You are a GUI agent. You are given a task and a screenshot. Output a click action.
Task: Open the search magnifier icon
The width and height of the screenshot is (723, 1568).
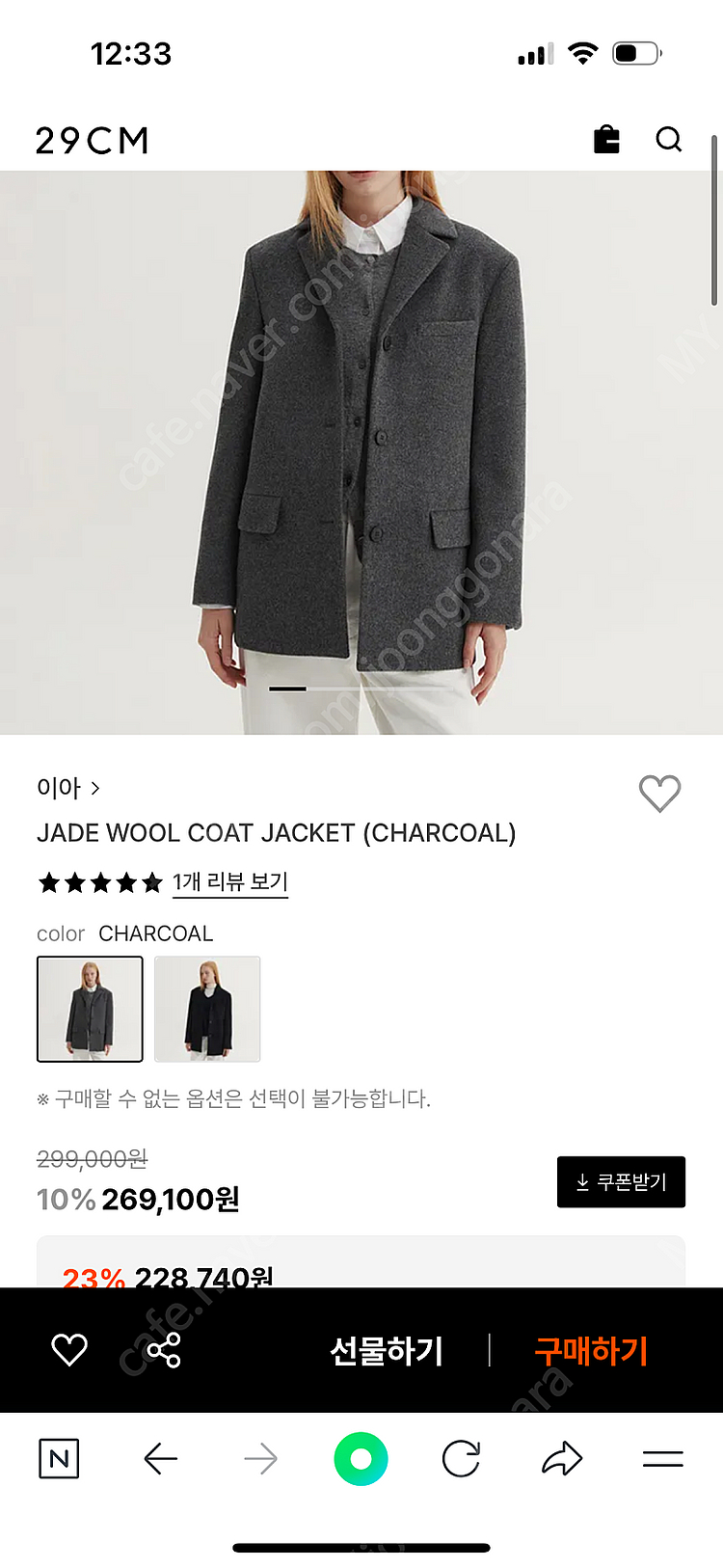[668, 140]
